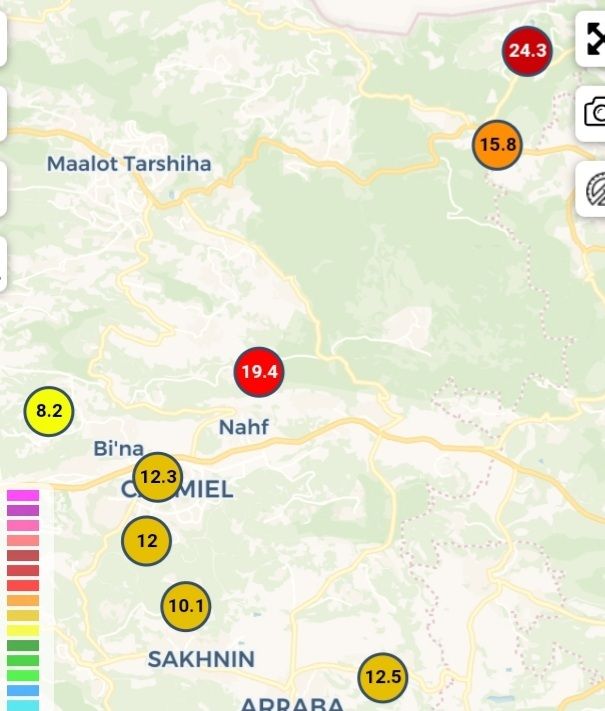Toggle fullscreen map view
Screen dimensions: 605x711
(x=594, y=39)
